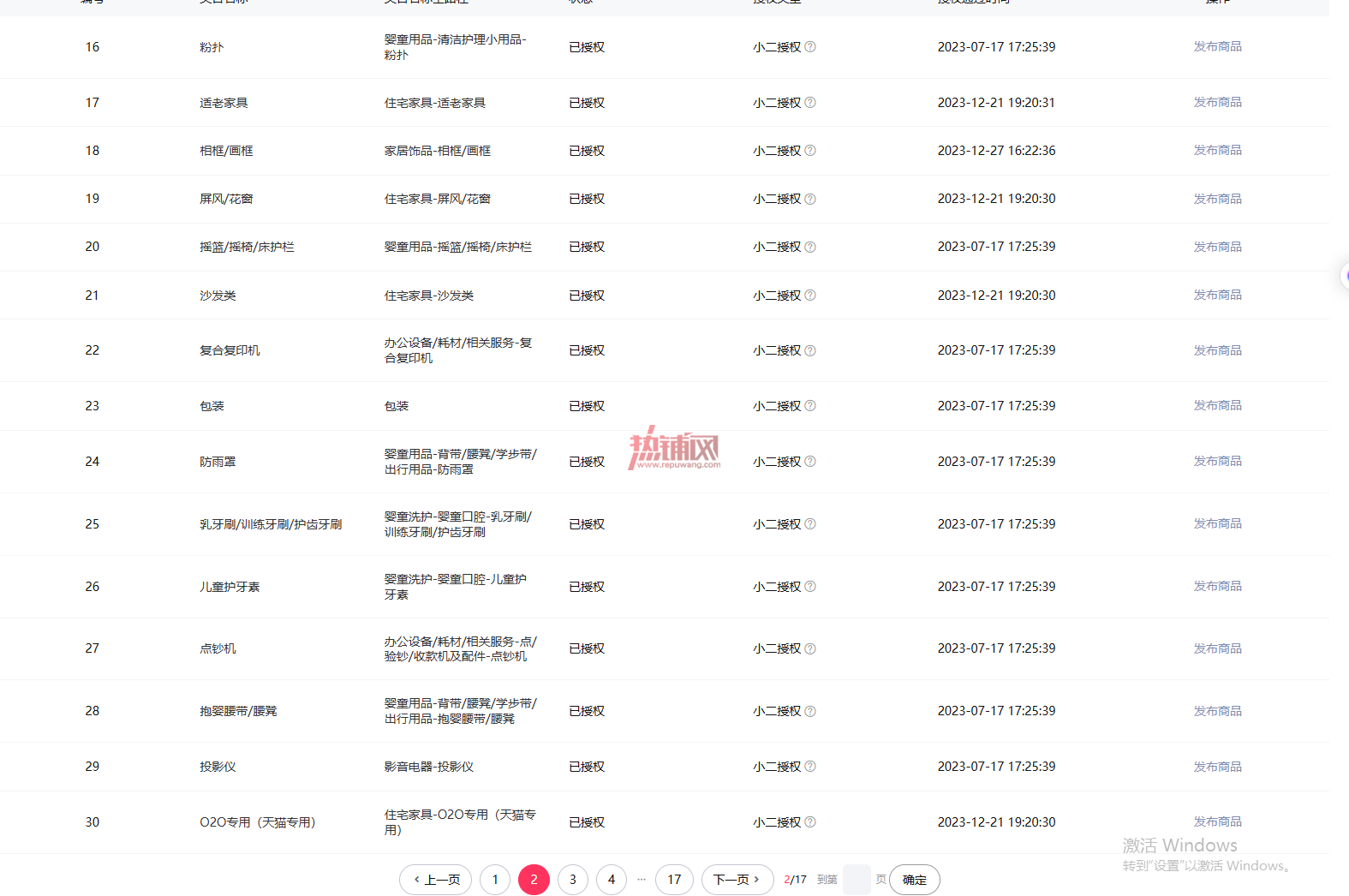Publish product for 投影仪 row
1349x896 pixels.
[1217, 768]
